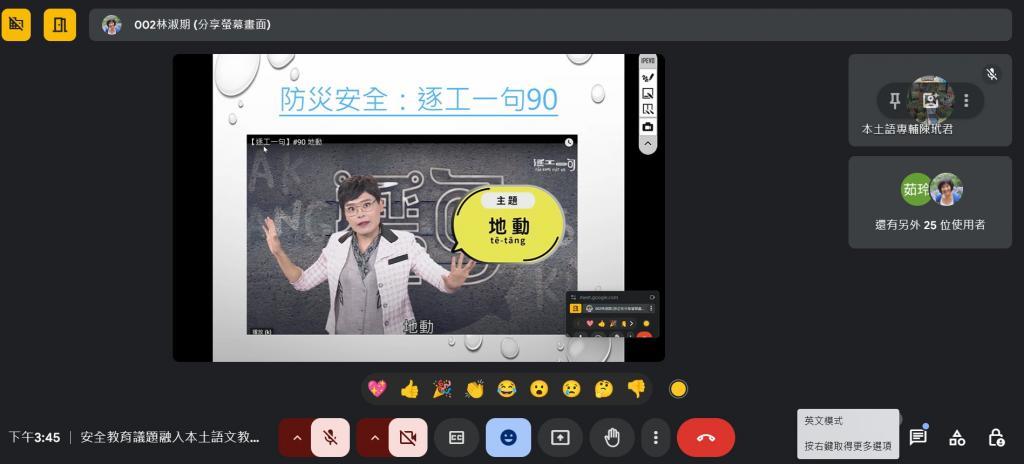
Task: Pin the 本土語專輔 participant tile
Action: pos(895,100)
